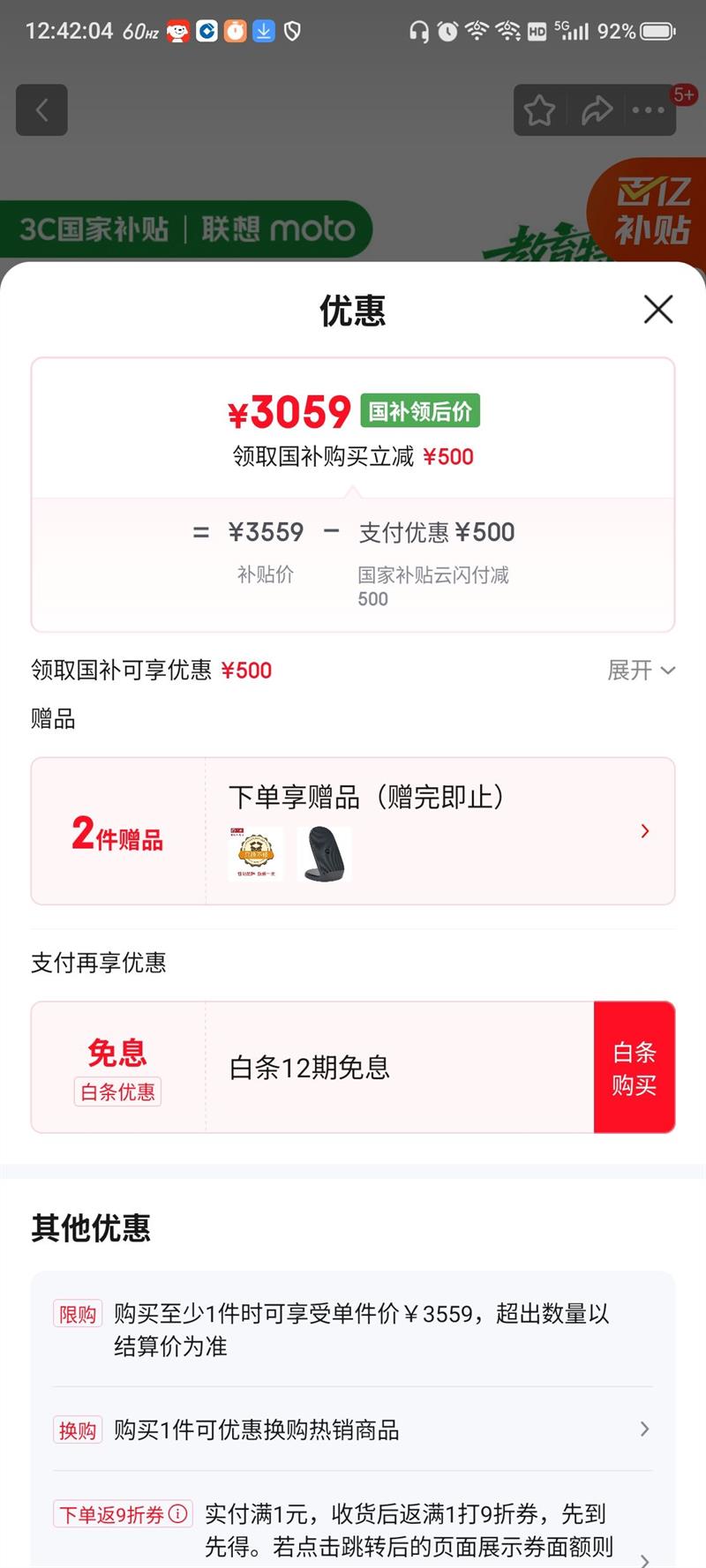Share this product page

point(597,110)
